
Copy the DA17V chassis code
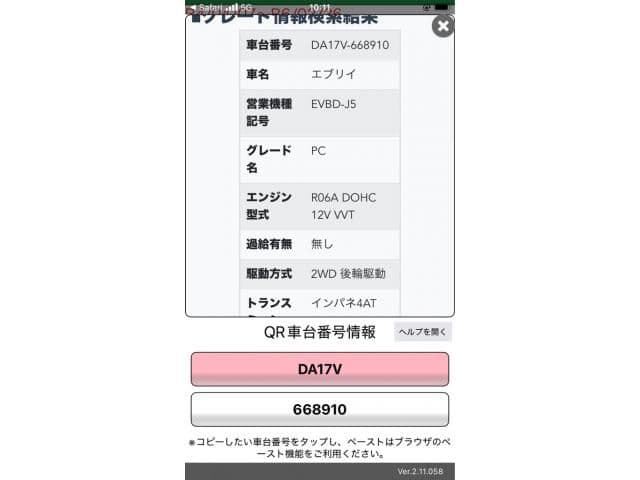coord(319,369)
